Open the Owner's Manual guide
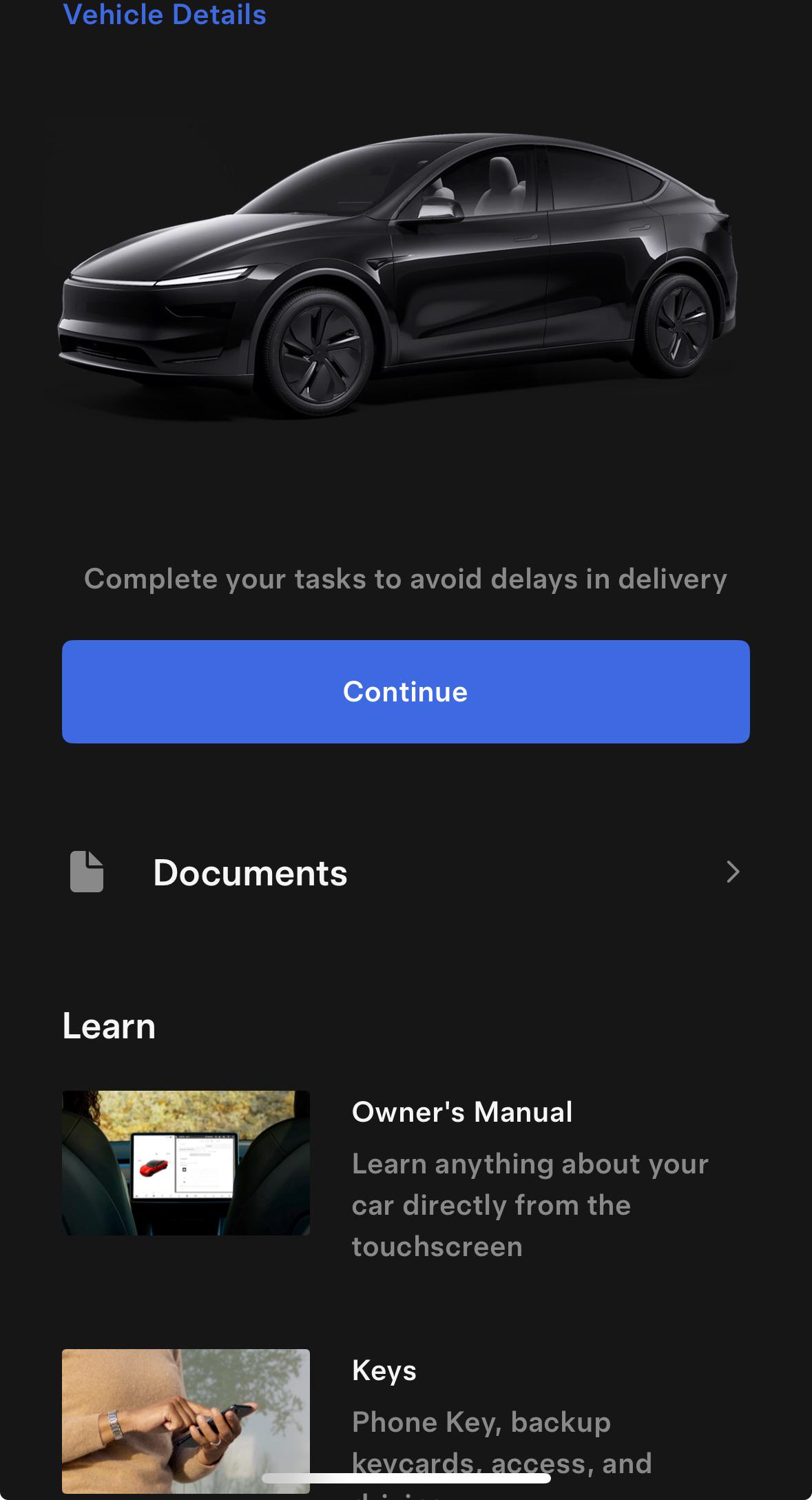This screenshot has width=812, height=1500. [461, 1112]
